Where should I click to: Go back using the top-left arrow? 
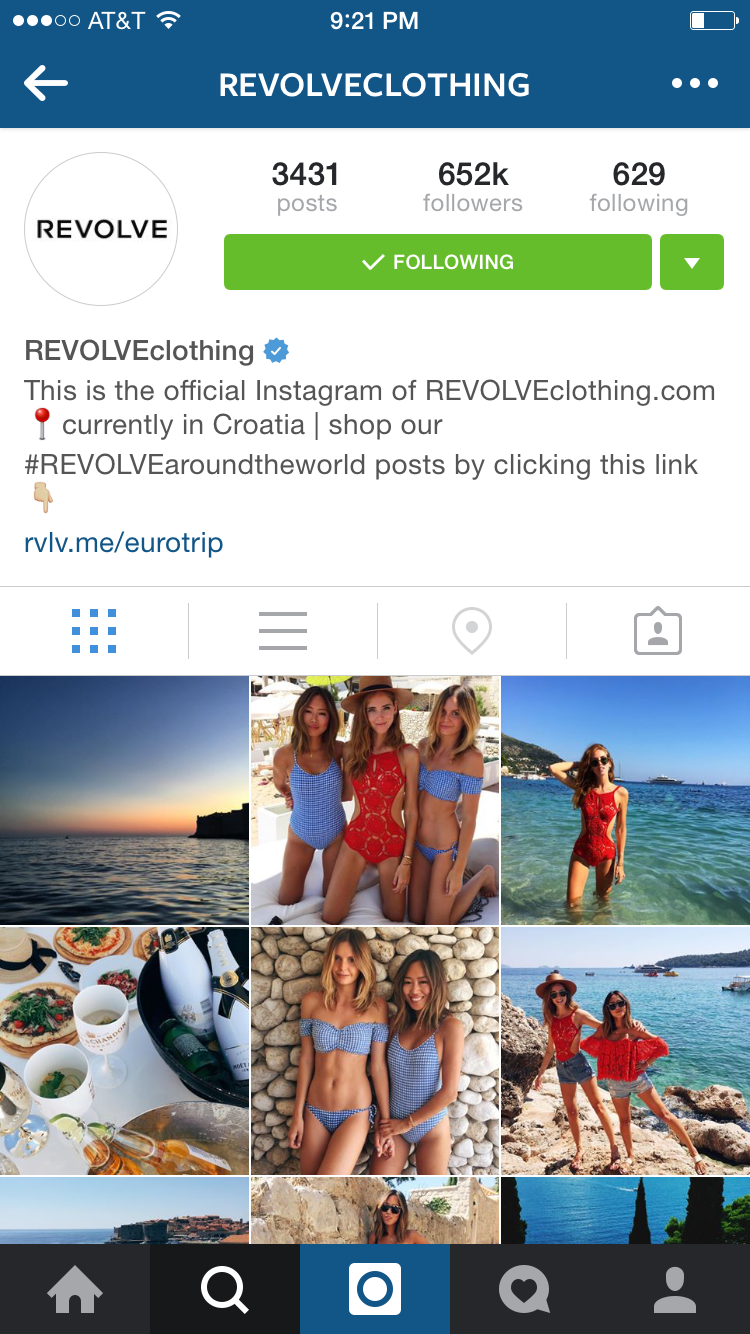click(46, 84)
